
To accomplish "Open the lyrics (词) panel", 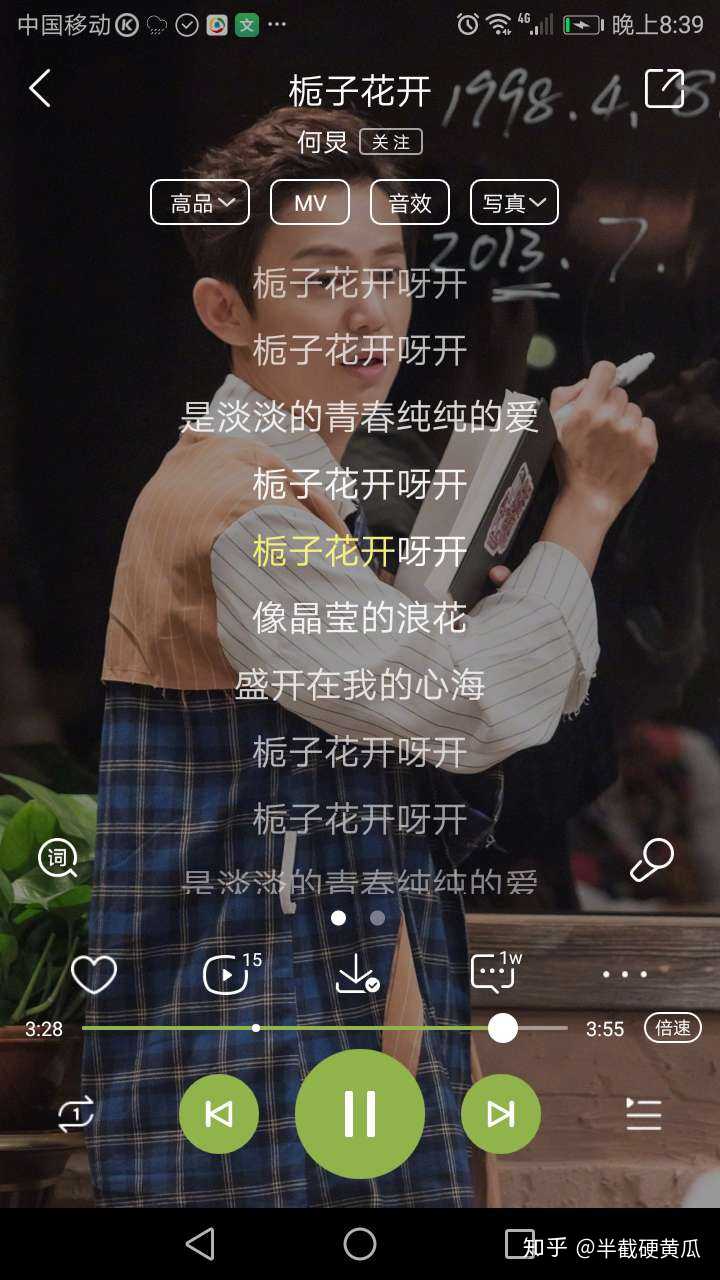I will tap(59, 858).
